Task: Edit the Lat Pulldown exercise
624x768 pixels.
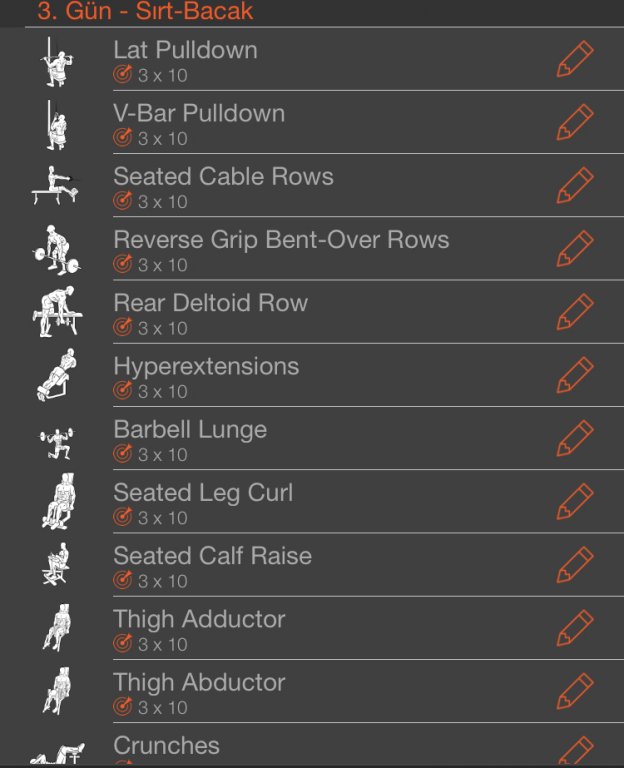Action: [x=575, y=60]
